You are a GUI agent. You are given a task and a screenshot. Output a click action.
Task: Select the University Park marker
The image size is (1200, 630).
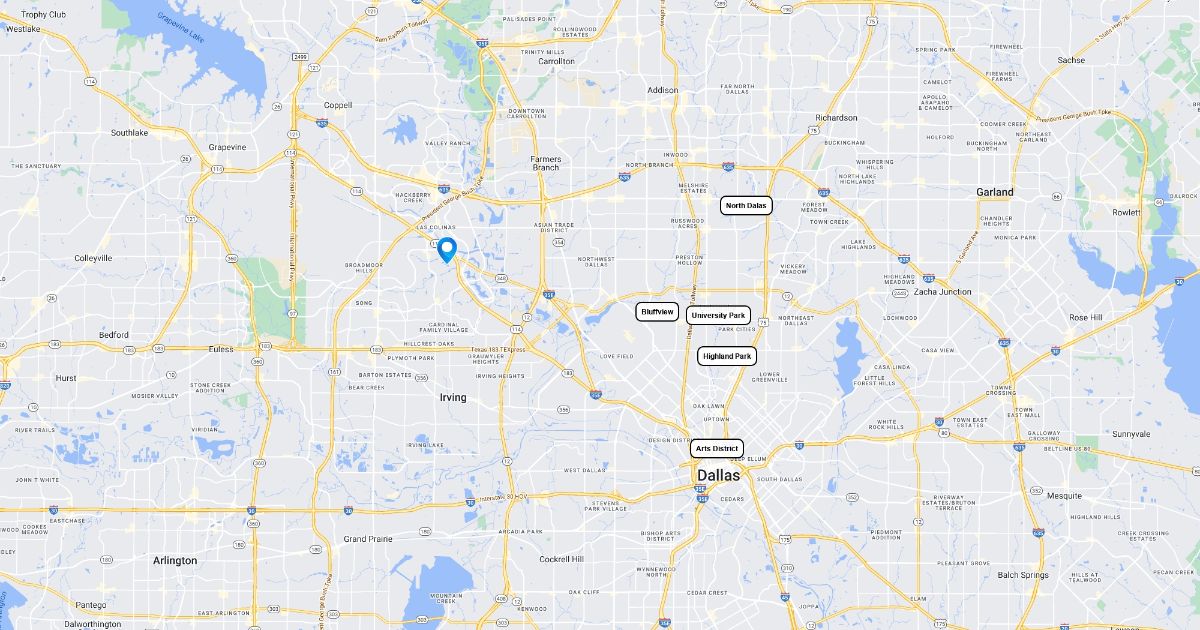[x=718, y=315]
